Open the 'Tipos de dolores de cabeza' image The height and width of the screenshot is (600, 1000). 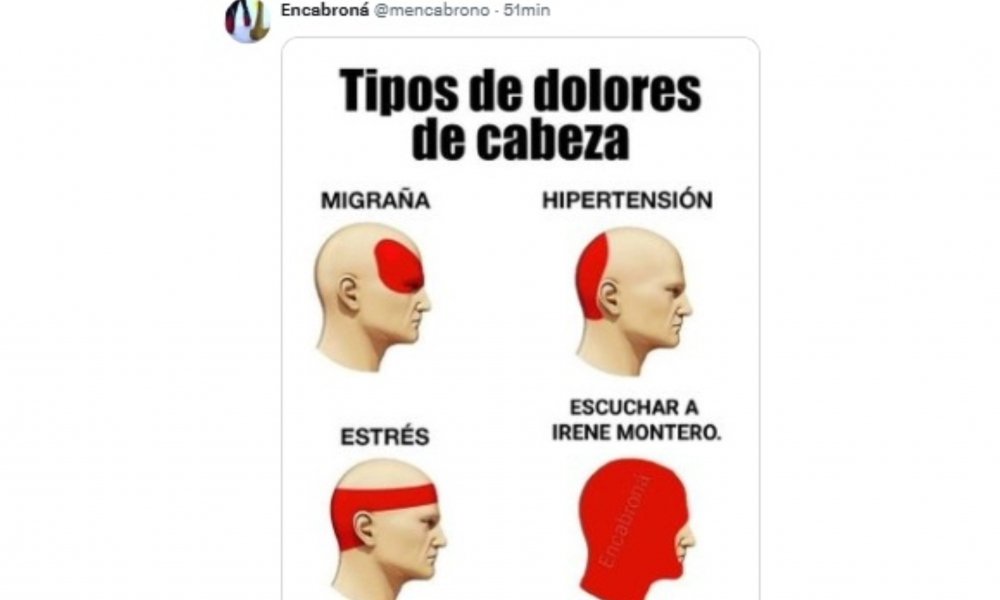(519, 330)
